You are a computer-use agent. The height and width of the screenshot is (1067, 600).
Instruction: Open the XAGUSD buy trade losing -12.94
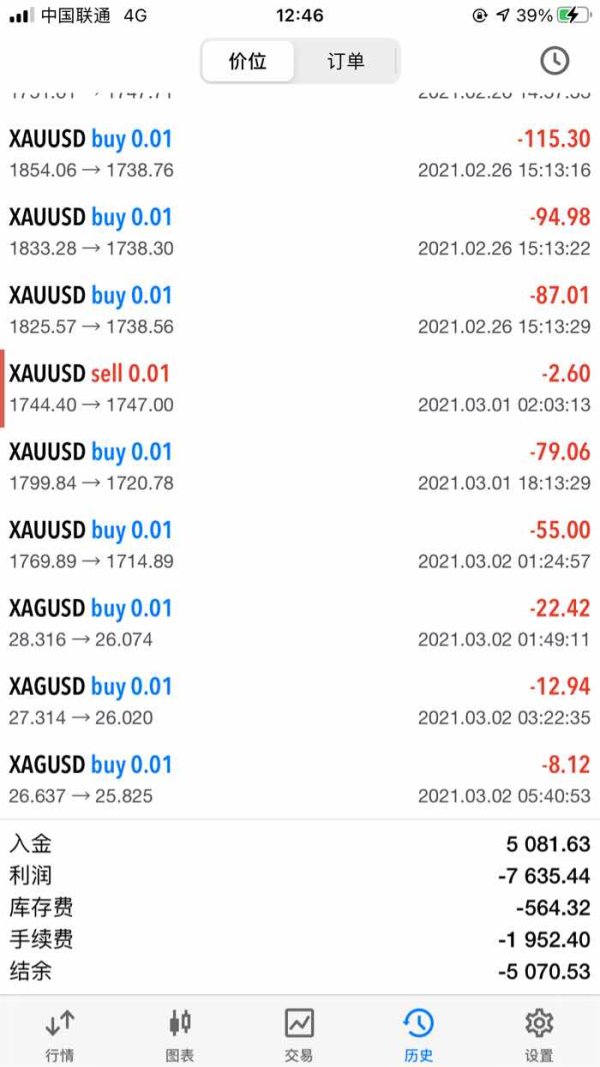[x=300, y=702]
